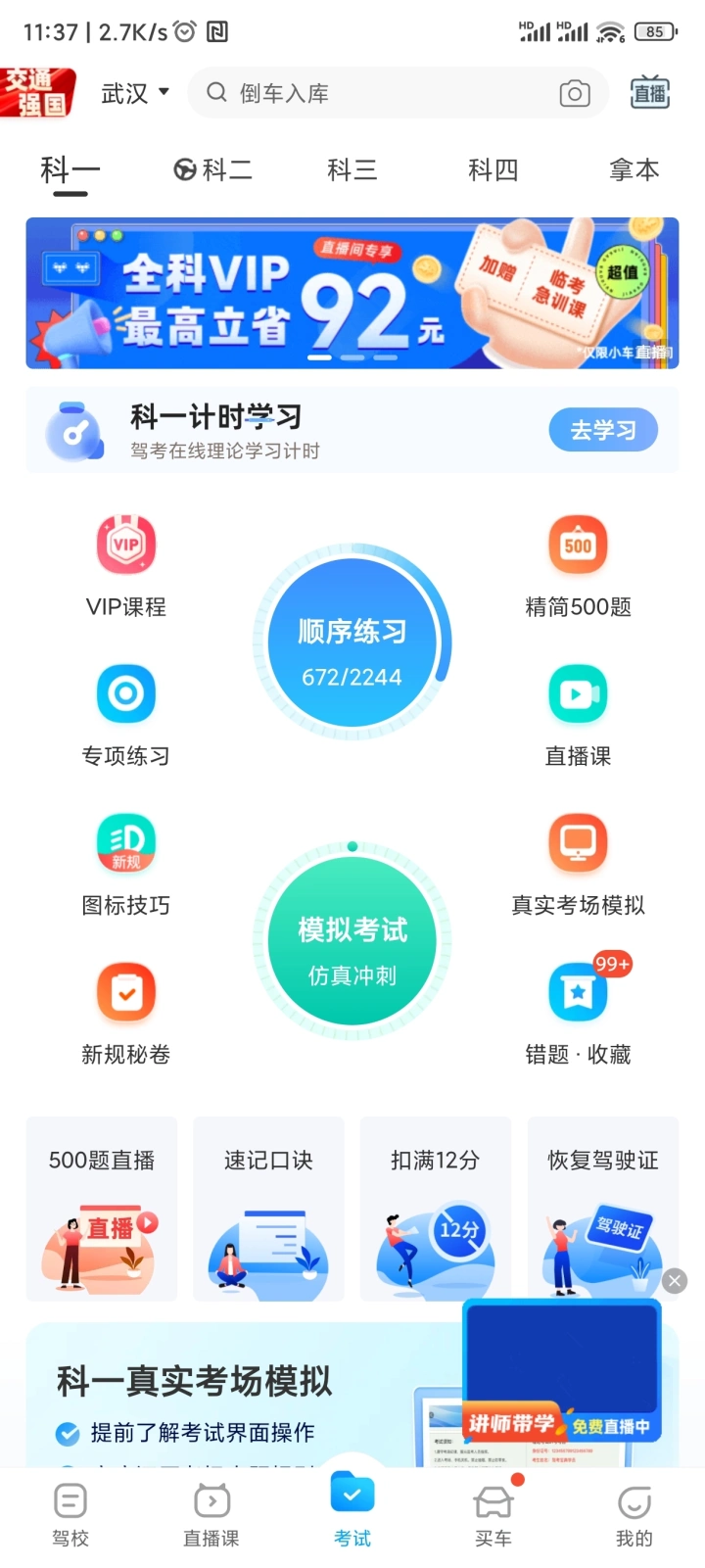Go to the 买车 bottom tab

click(493, 1515)
